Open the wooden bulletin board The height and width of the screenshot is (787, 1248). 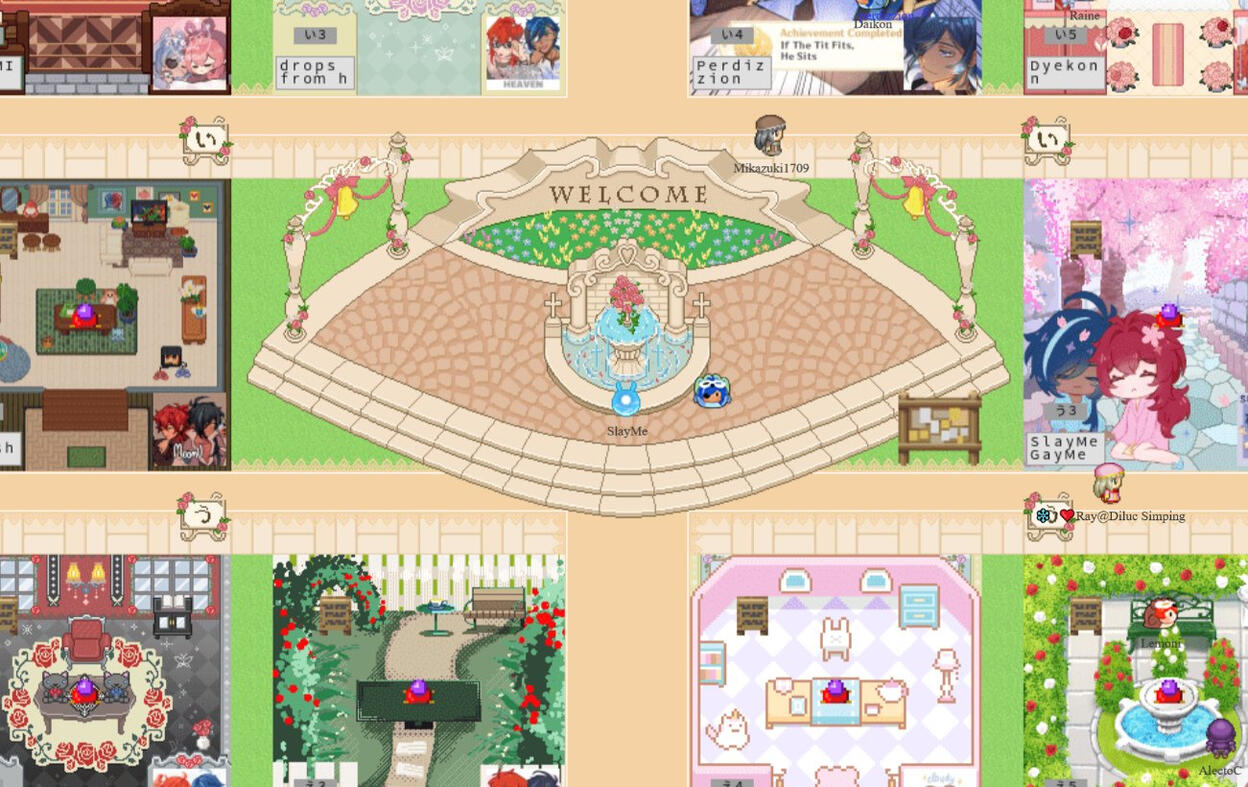(939, 430)
